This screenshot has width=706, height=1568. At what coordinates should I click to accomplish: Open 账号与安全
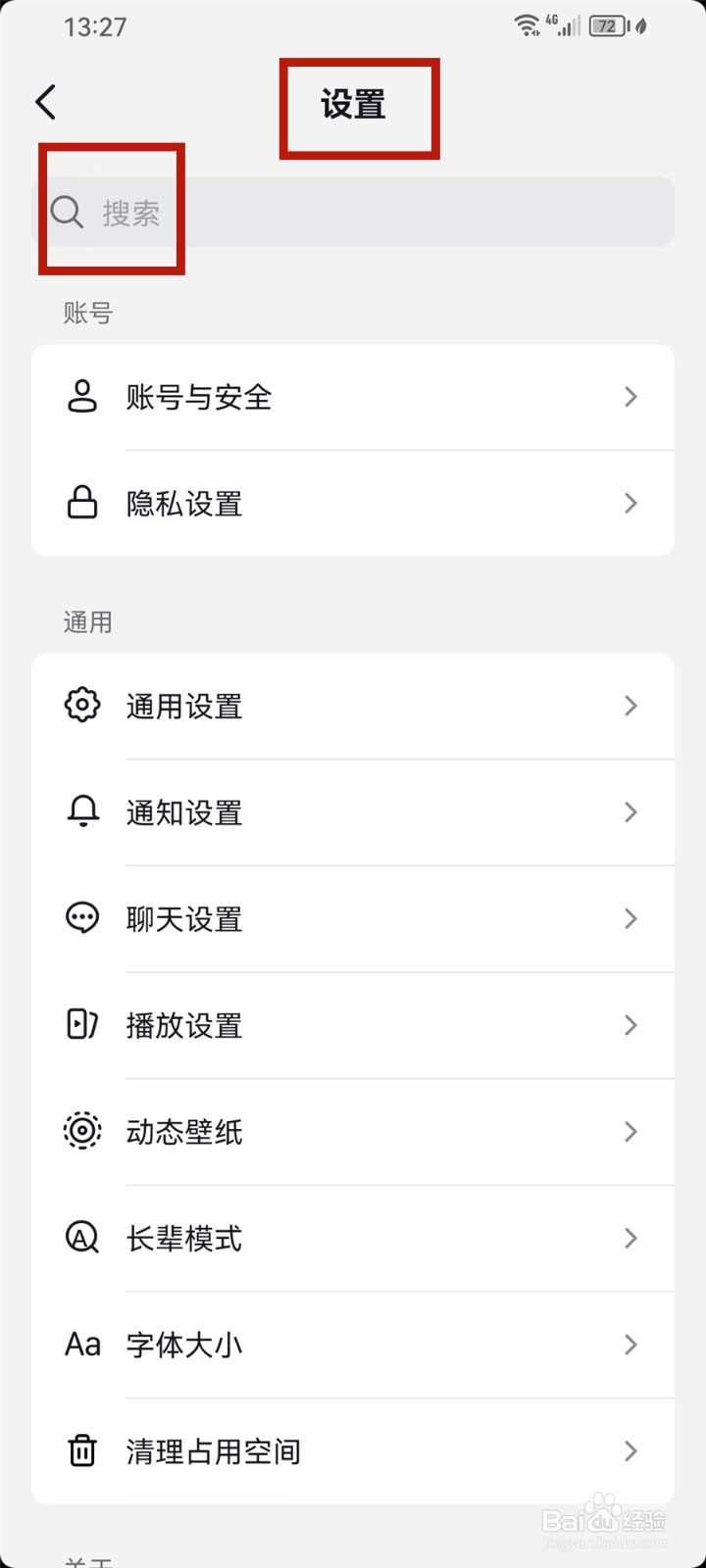(x=353, y=397)
